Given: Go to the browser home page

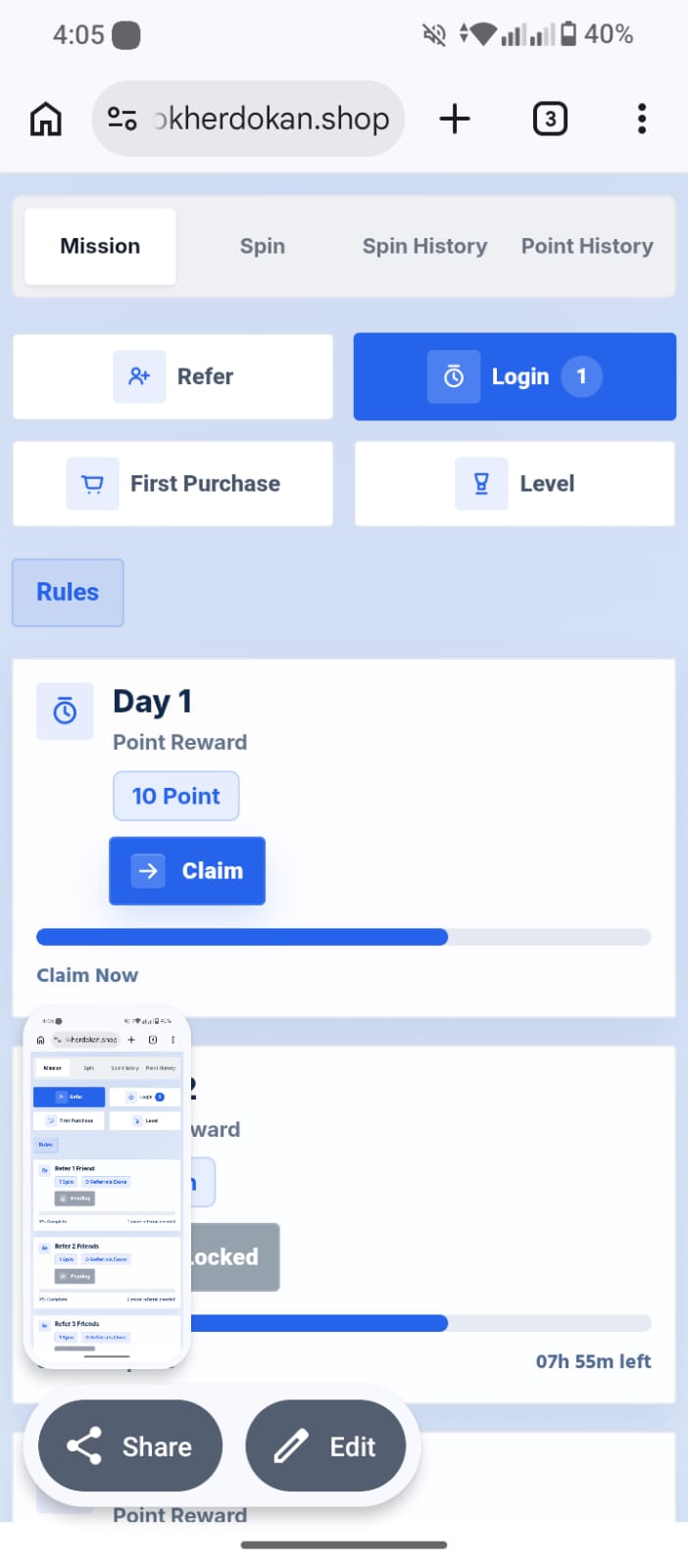Looking at the screenshot, I should pos(45,120).
